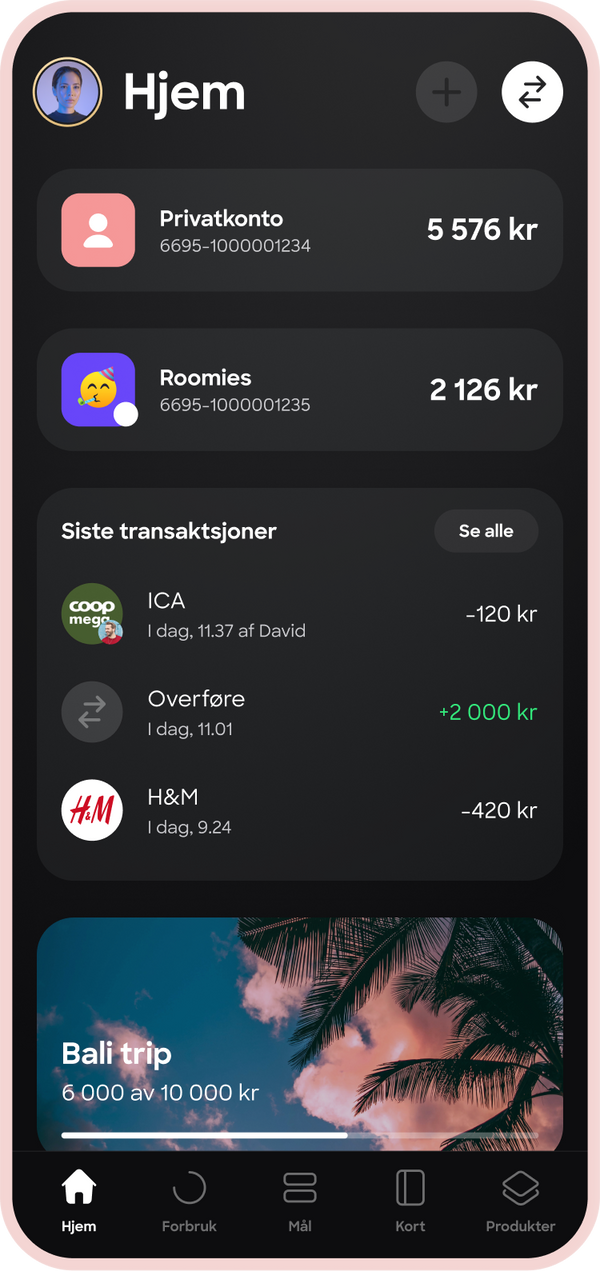Open the Privatkonto account card
The image size is (600, 1271).
coord(300,230)
